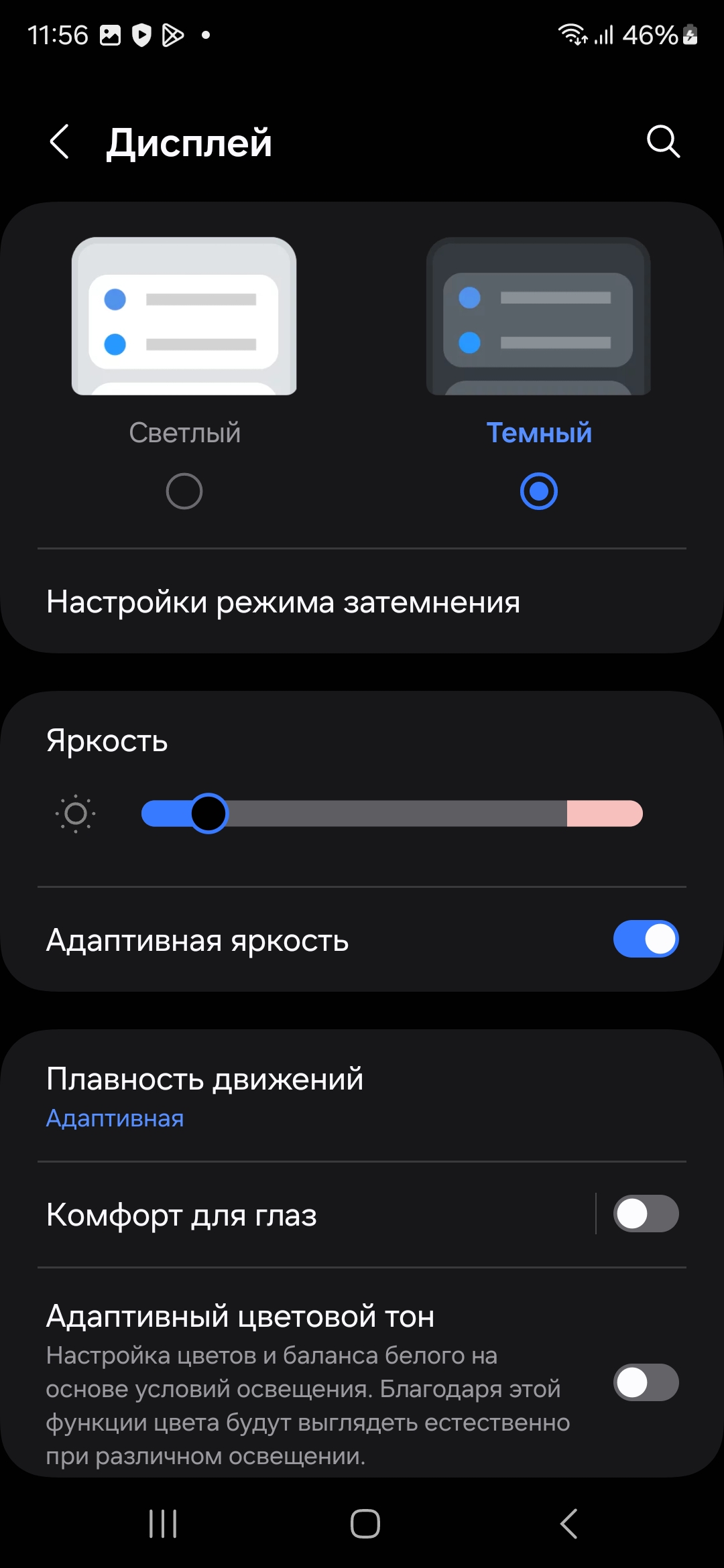The height and width of the screenshot is (1568, 724).
Task: Select the Темный theme radio button
Action: (539, 491)
